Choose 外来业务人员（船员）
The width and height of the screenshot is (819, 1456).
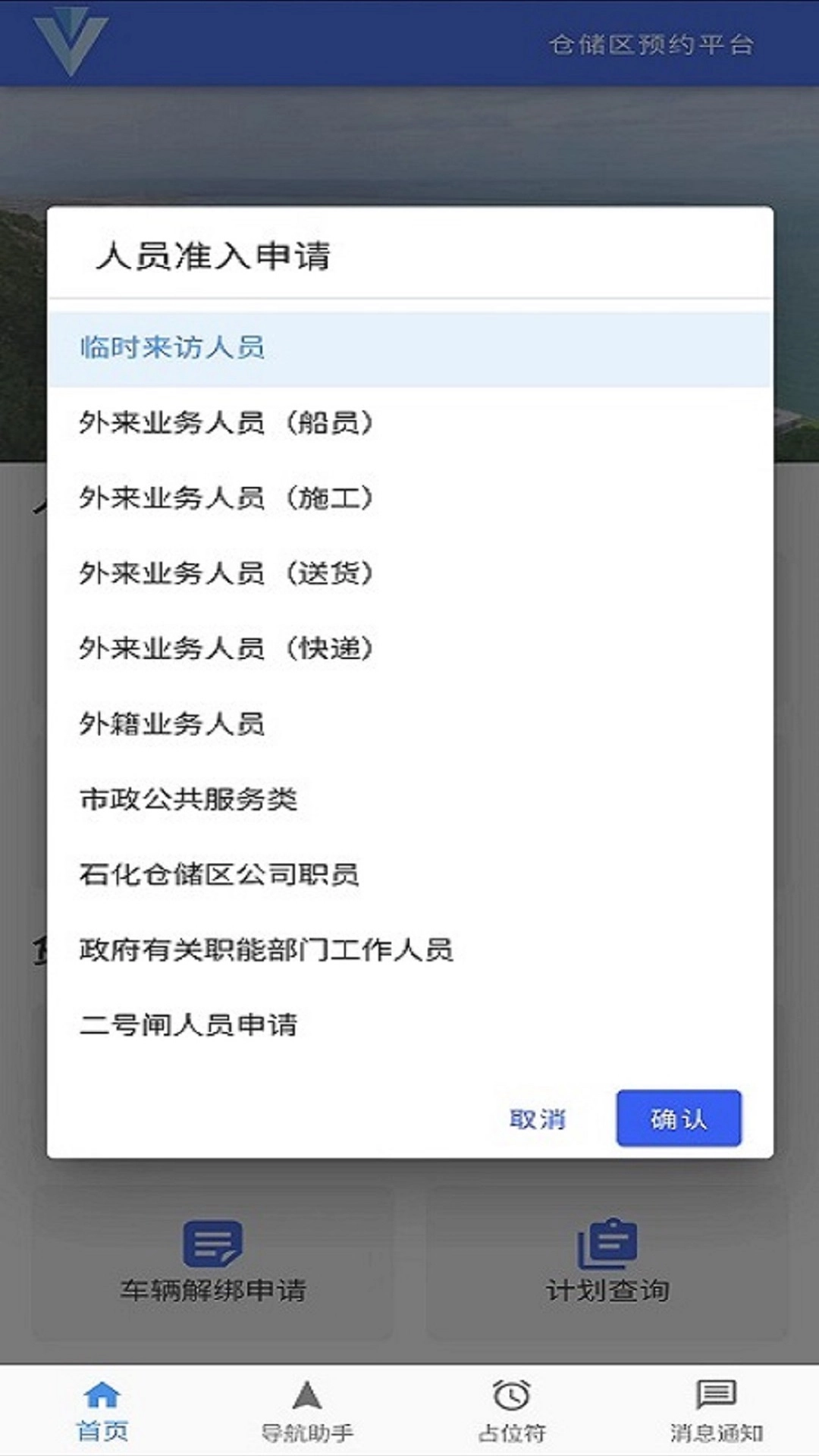pos(409,423)
